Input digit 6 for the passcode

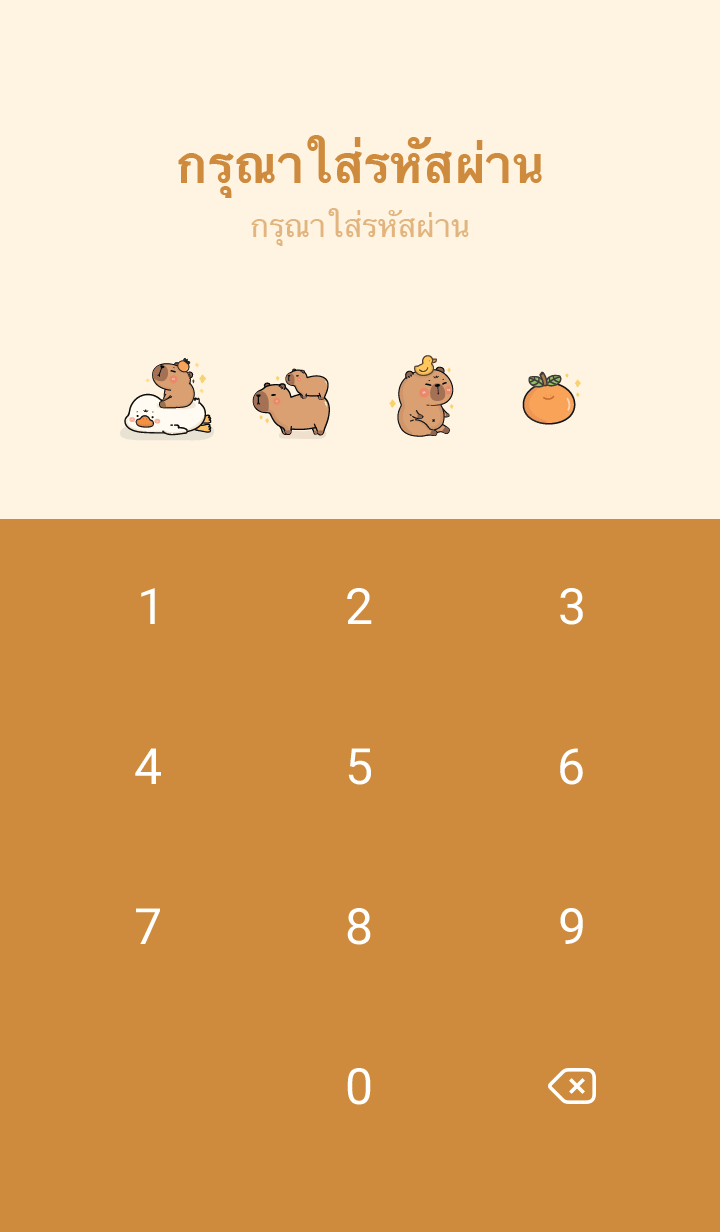[571, 767]
